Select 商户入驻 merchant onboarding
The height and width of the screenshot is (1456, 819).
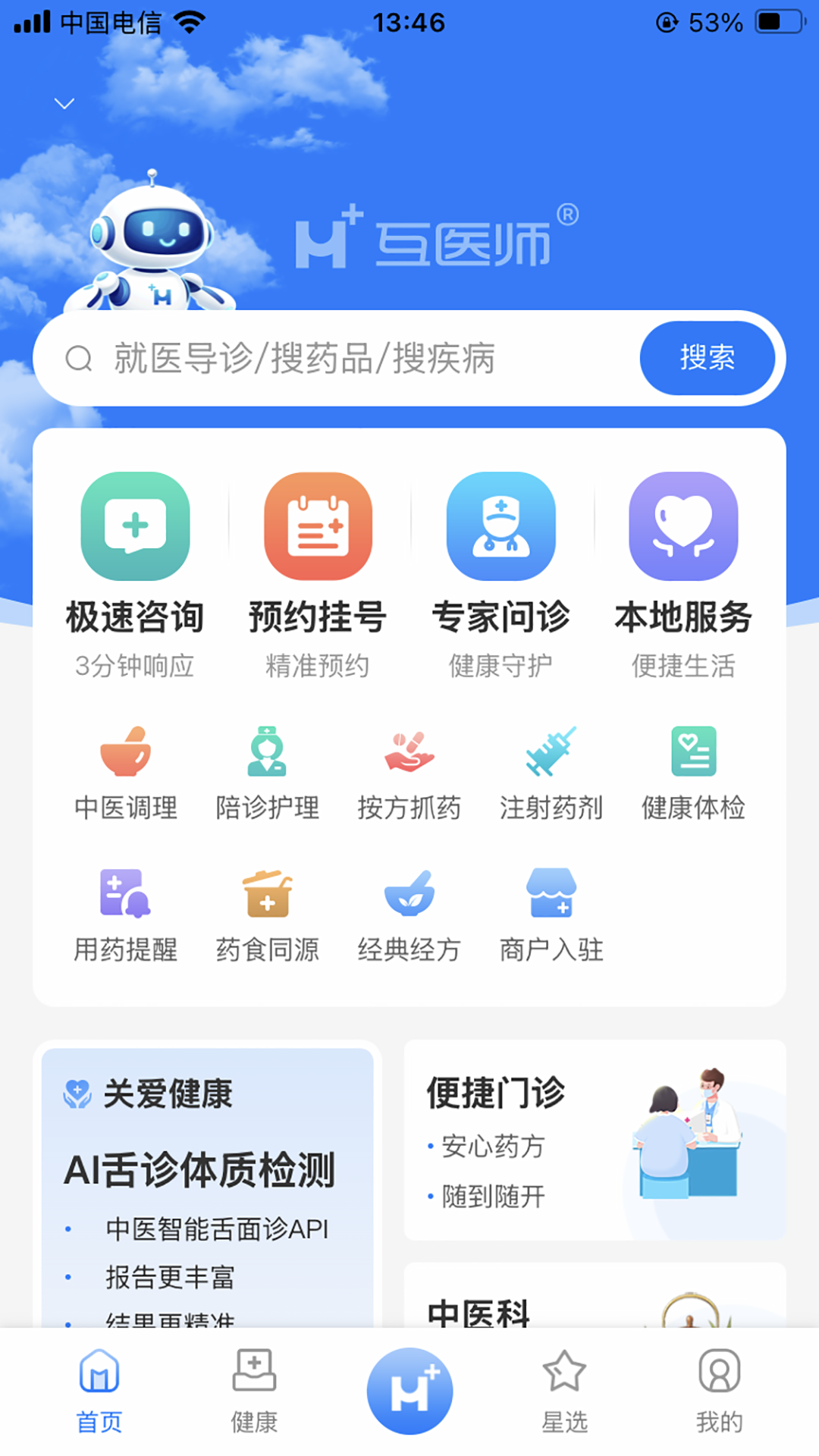[x=551, y=915]
